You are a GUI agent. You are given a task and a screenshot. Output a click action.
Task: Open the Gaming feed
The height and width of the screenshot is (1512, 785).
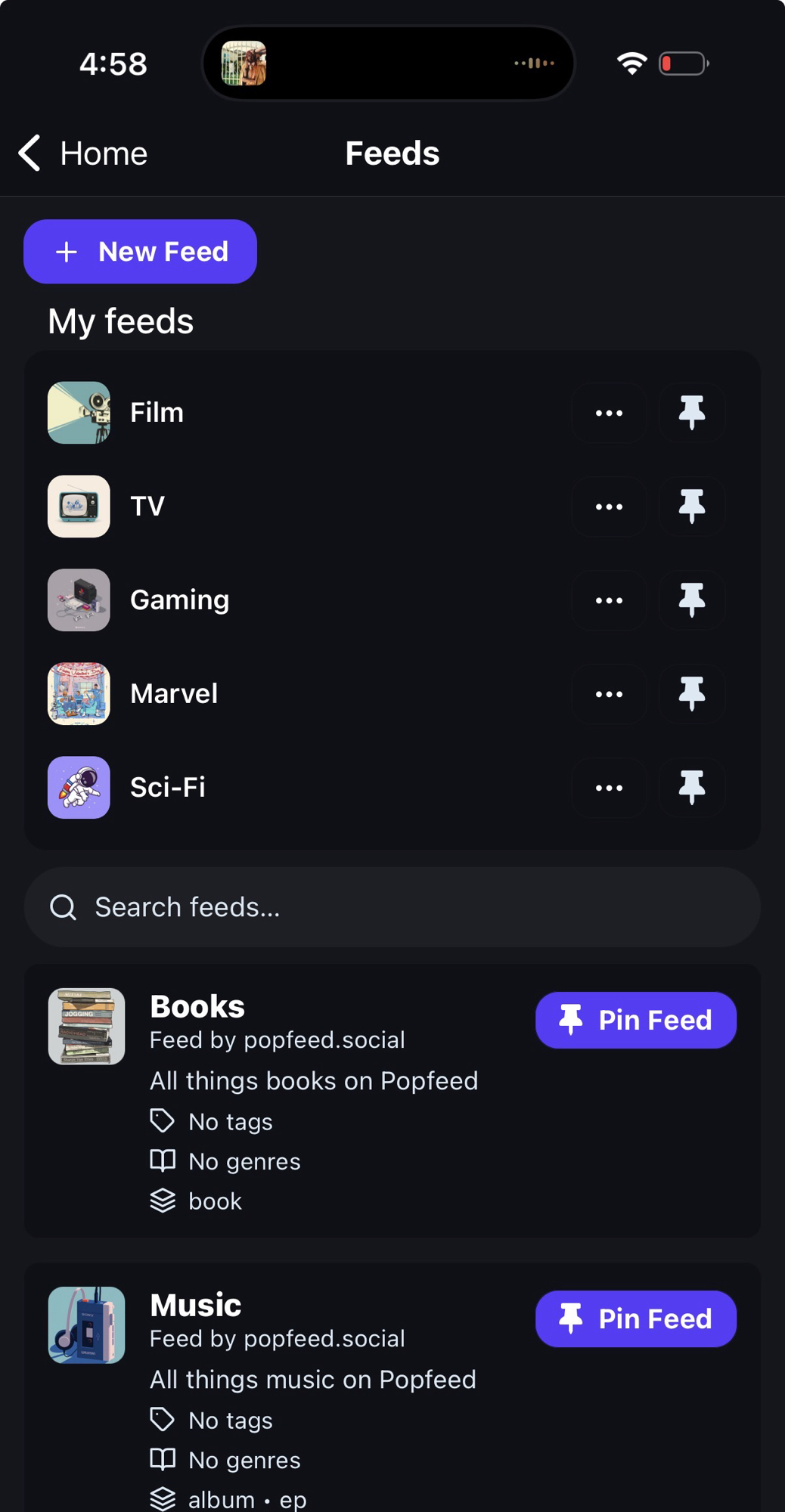tap(179, 600)
